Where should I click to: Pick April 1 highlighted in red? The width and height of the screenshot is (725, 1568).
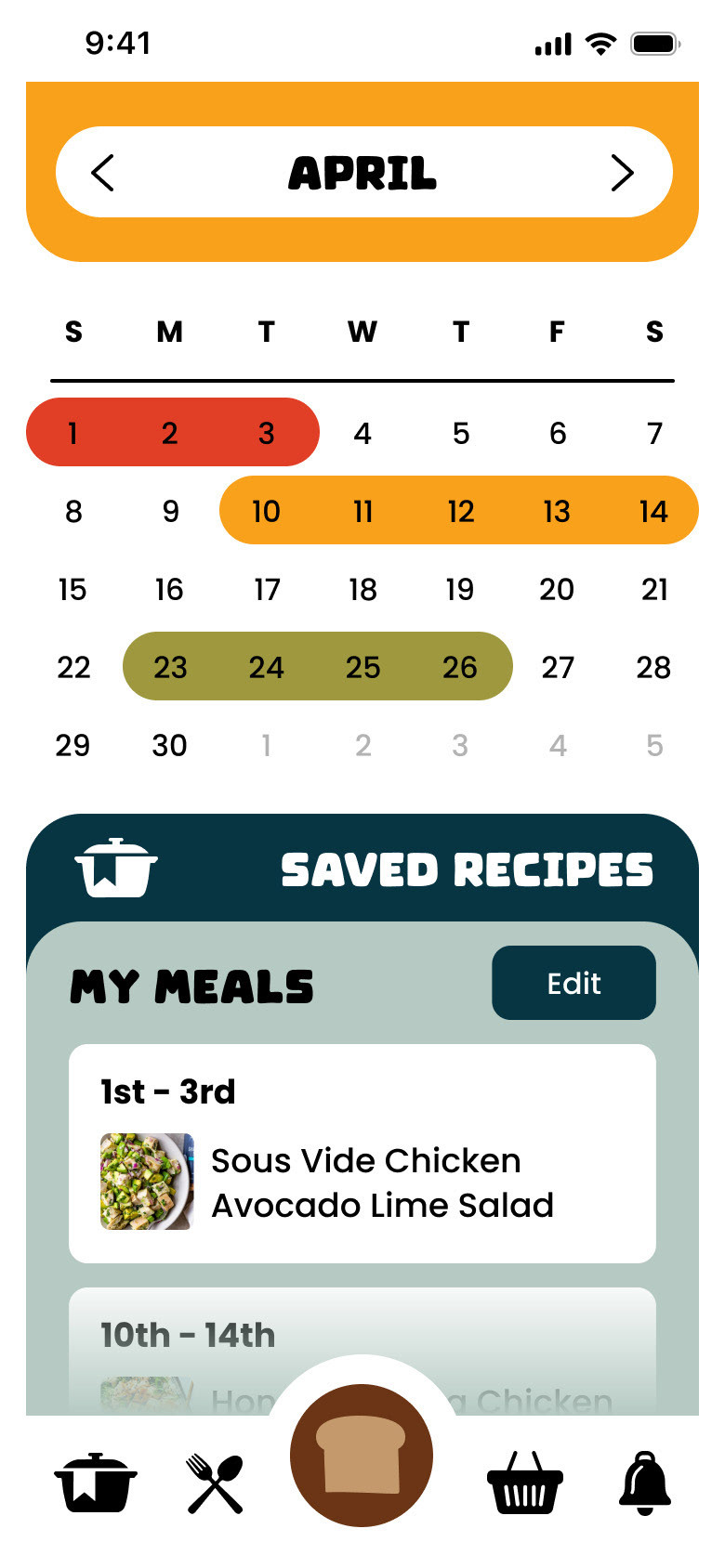pos(72,433)
